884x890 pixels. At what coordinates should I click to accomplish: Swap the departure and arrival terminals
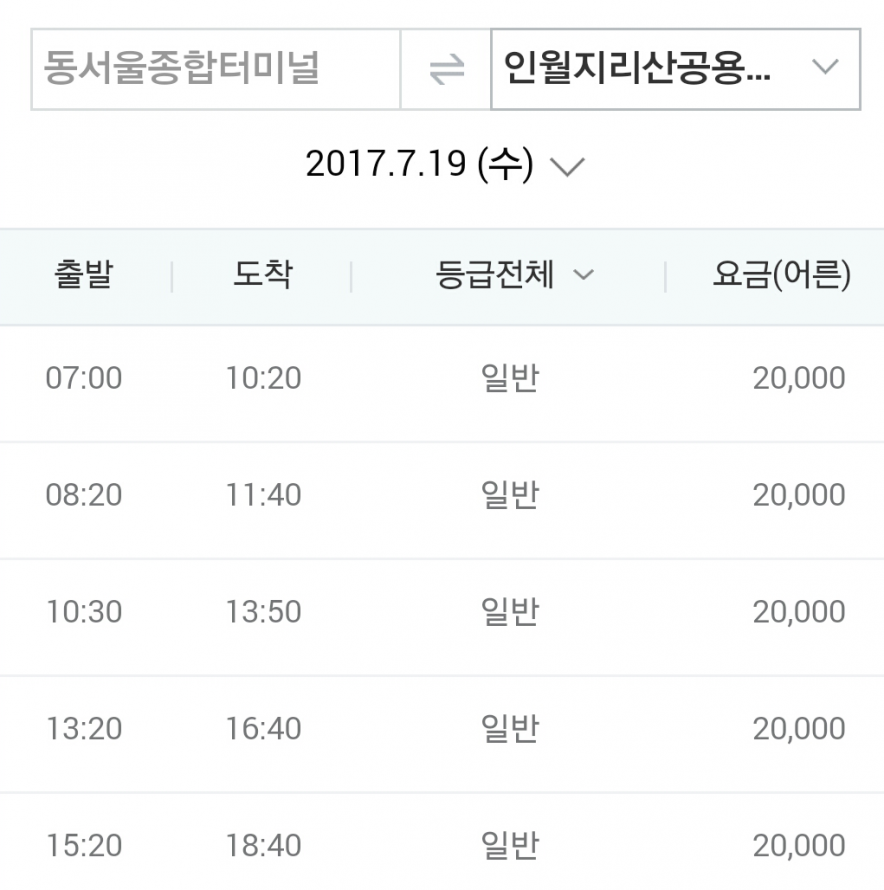coord(446,69)
